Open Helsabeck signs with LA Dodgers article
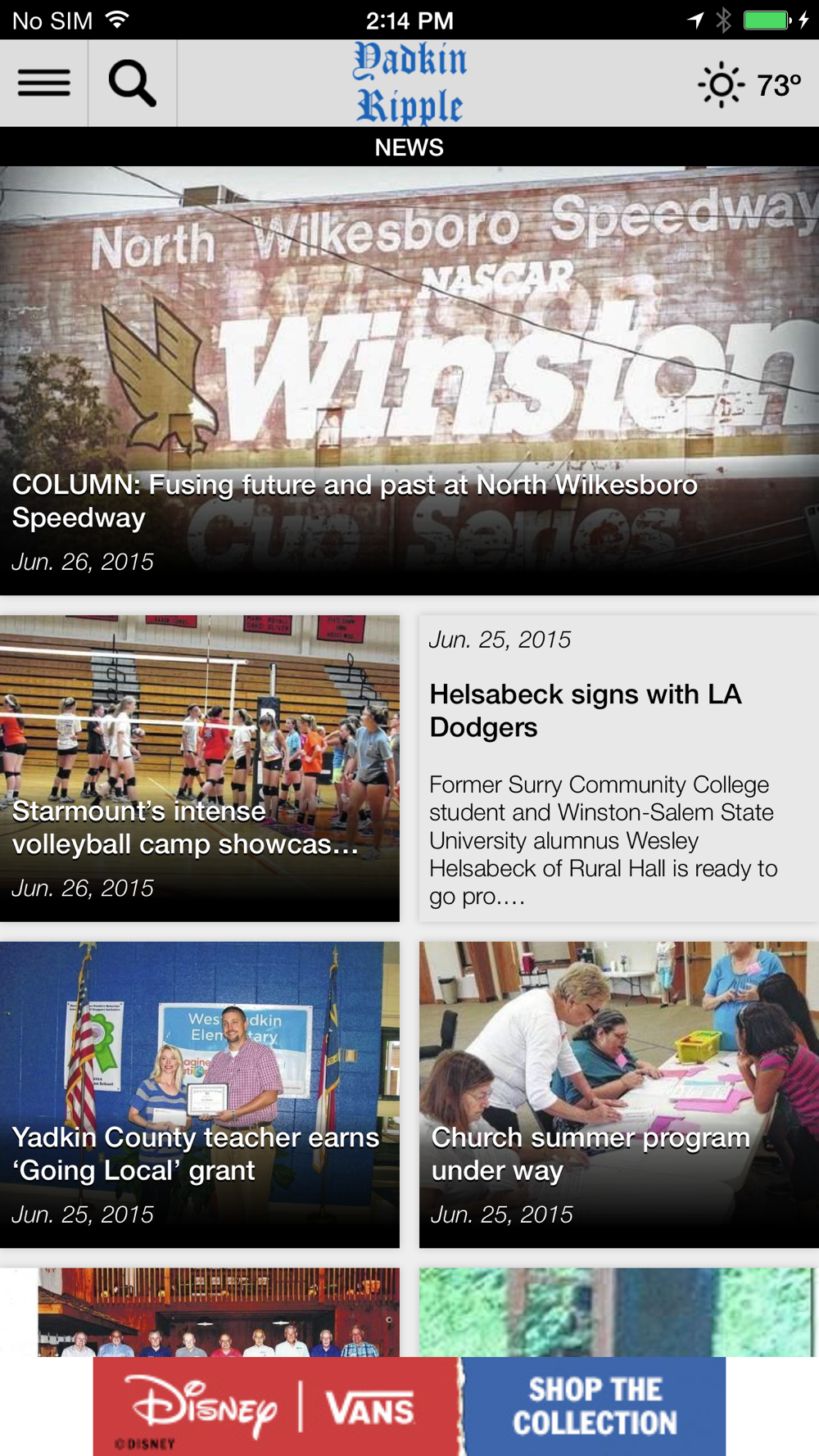This screenshot has width=819, height=1456. [x=618, y=768]
